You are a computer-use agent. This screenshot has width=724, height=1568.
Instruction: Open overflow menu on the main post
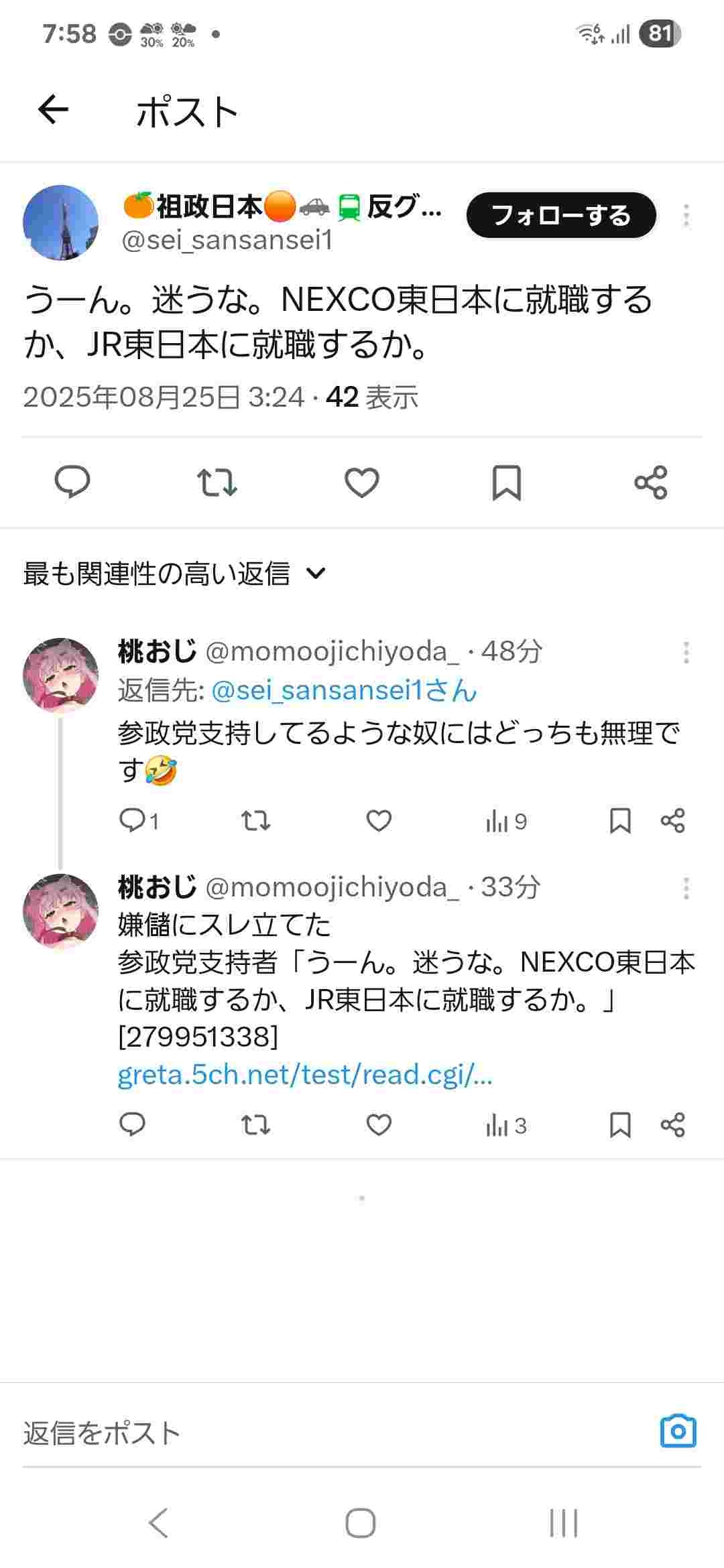pos(686,216)
